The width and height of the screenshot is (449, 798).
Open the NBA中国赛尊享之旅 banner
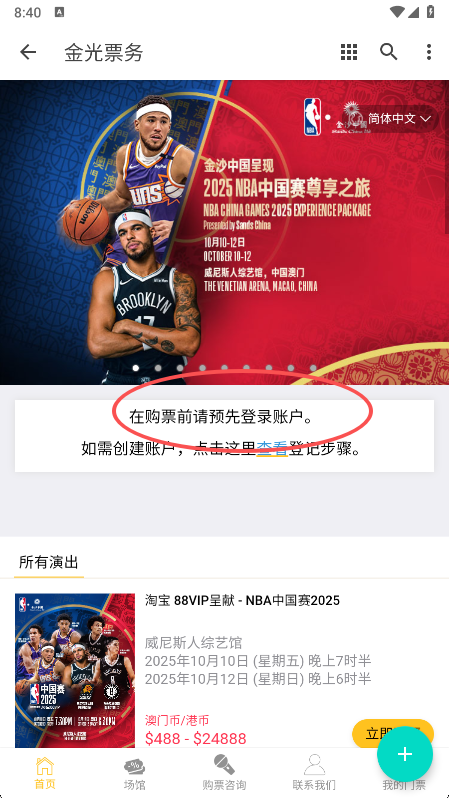(224, 232)
